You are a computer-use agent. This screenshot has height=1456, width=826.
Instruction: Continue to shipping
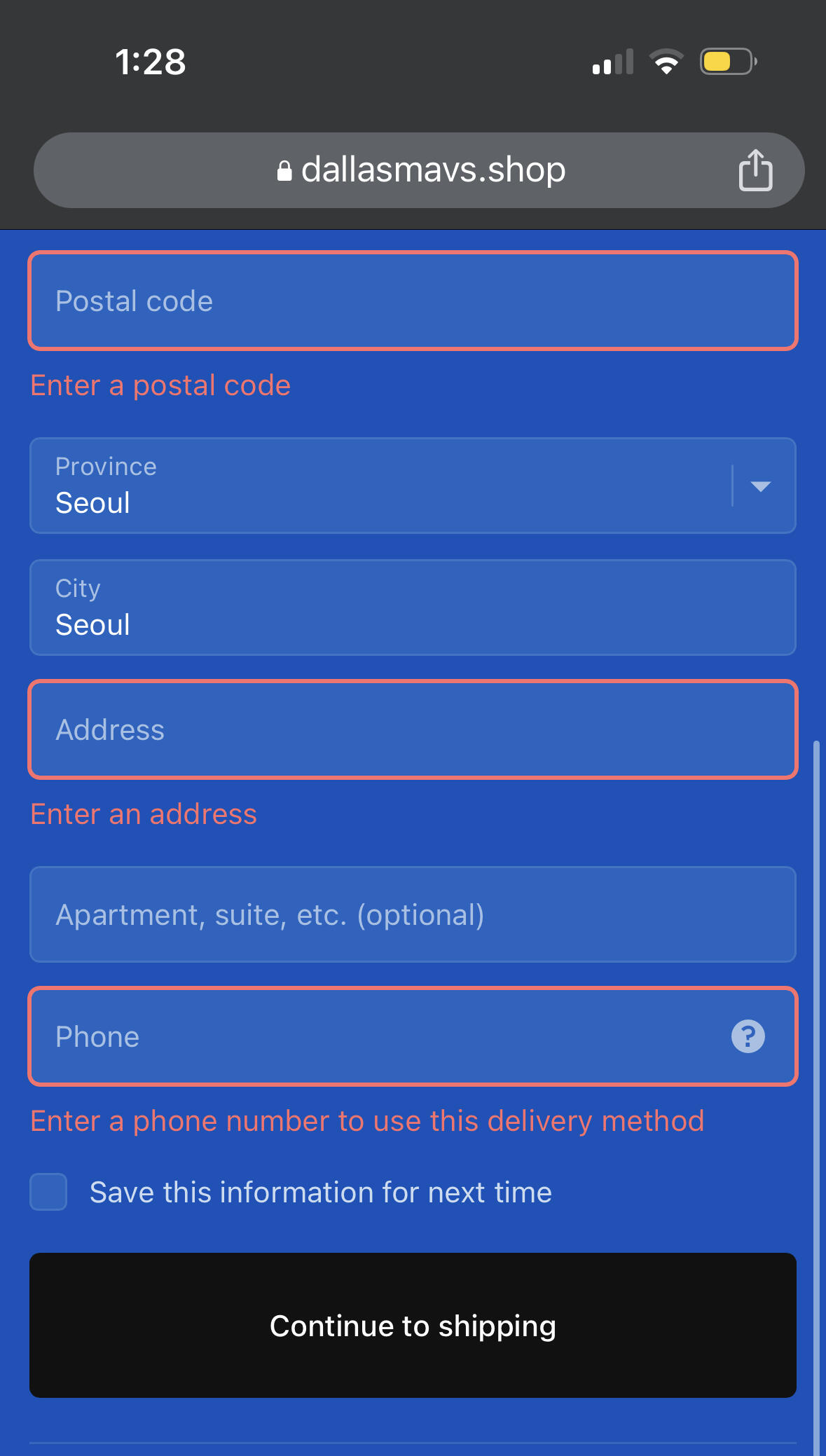click(x=413, y=1325)
